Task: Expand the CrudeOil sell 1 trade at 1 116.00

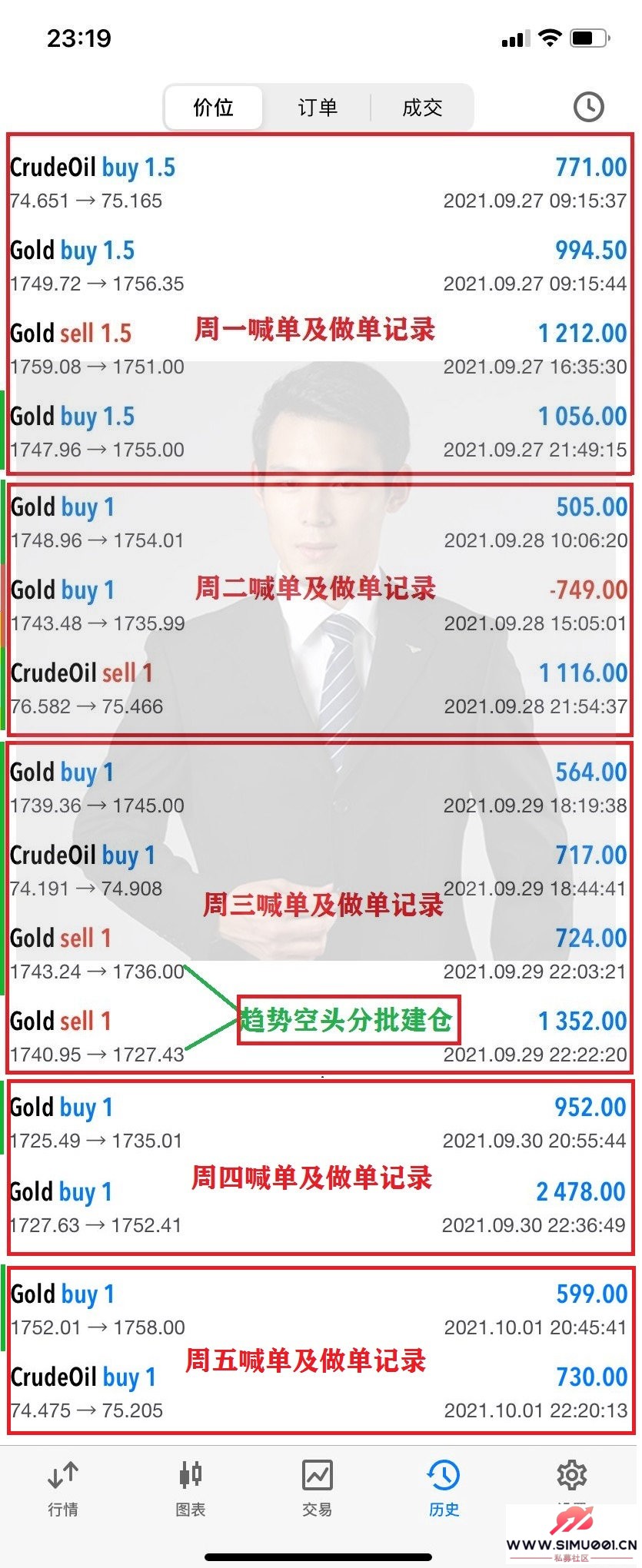Action: (319, 689)
